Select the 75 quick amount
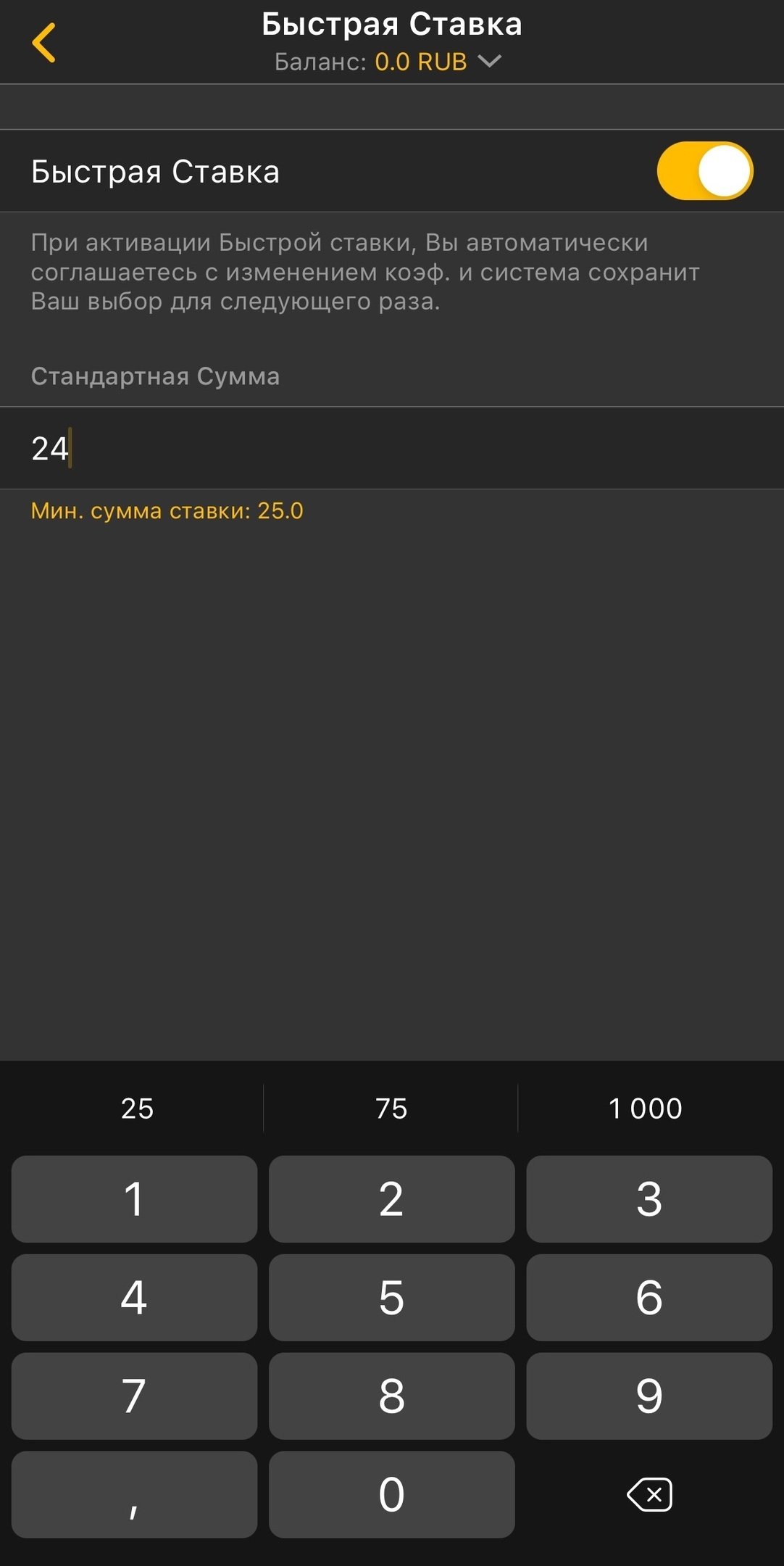This screenshot has height=1566, width=784. (x=391, y=1108)
